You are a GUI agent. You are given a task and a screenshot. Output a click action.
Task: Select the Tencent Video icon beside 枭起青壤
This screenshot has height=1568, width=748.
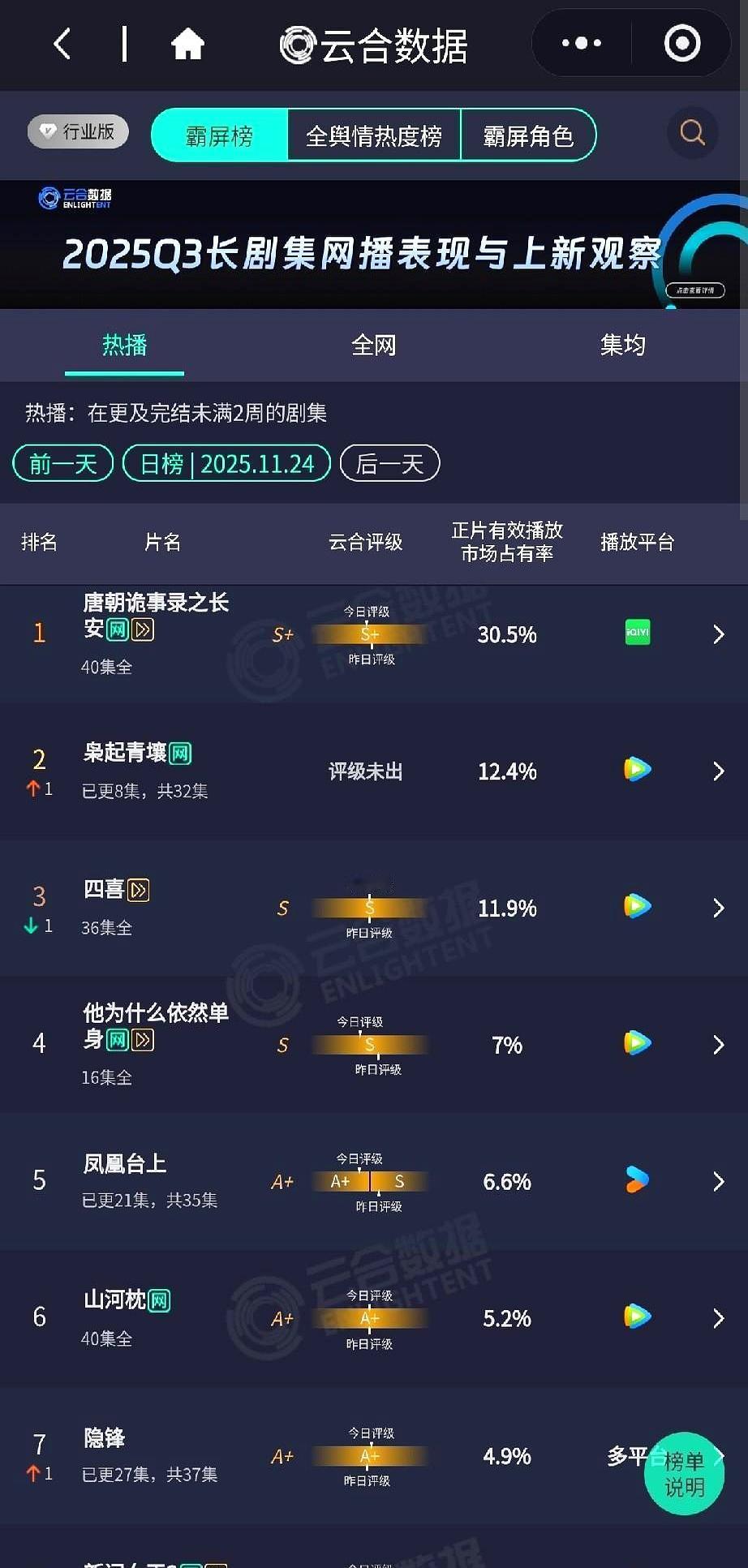click(x=637, y=771)
